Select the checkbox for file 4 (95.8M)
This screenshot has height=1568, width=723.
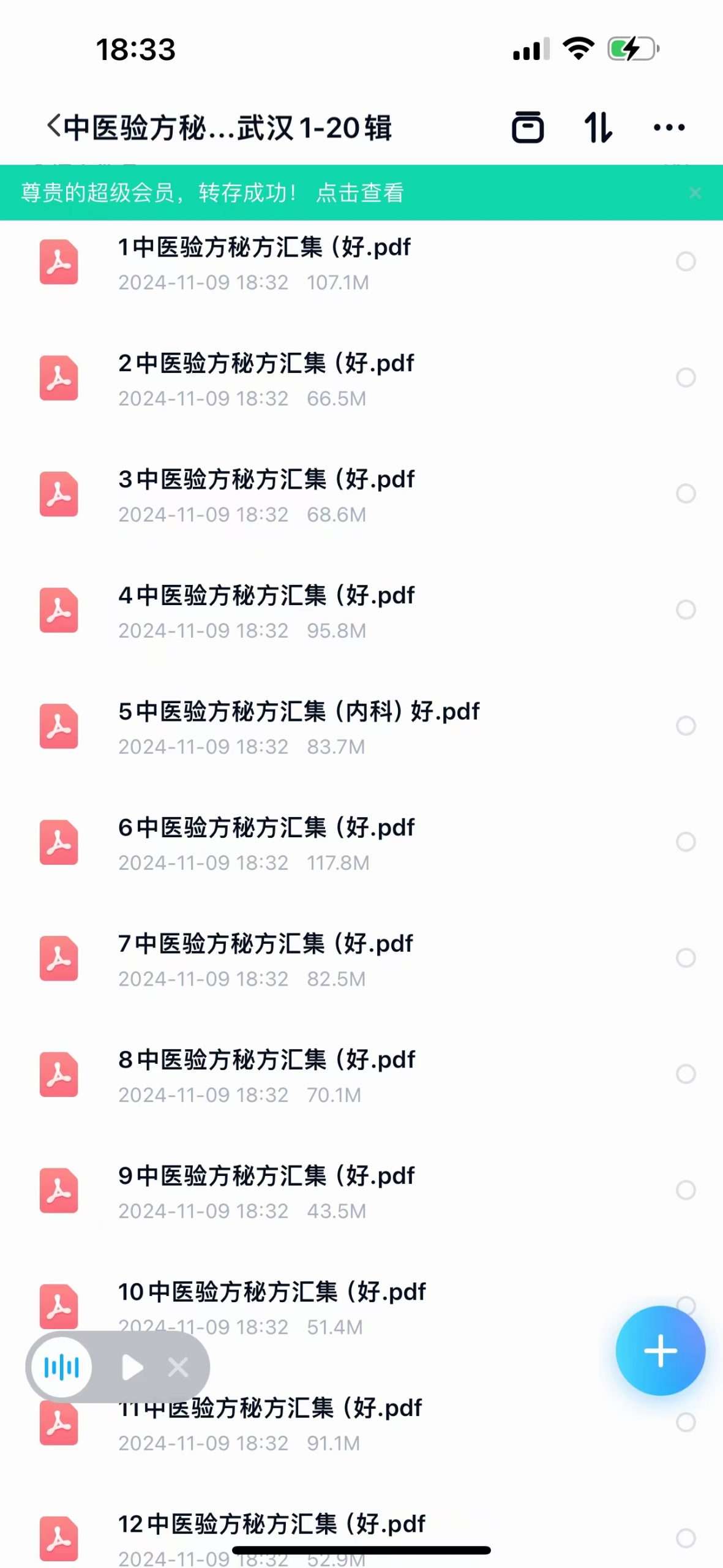pos(686,609)
